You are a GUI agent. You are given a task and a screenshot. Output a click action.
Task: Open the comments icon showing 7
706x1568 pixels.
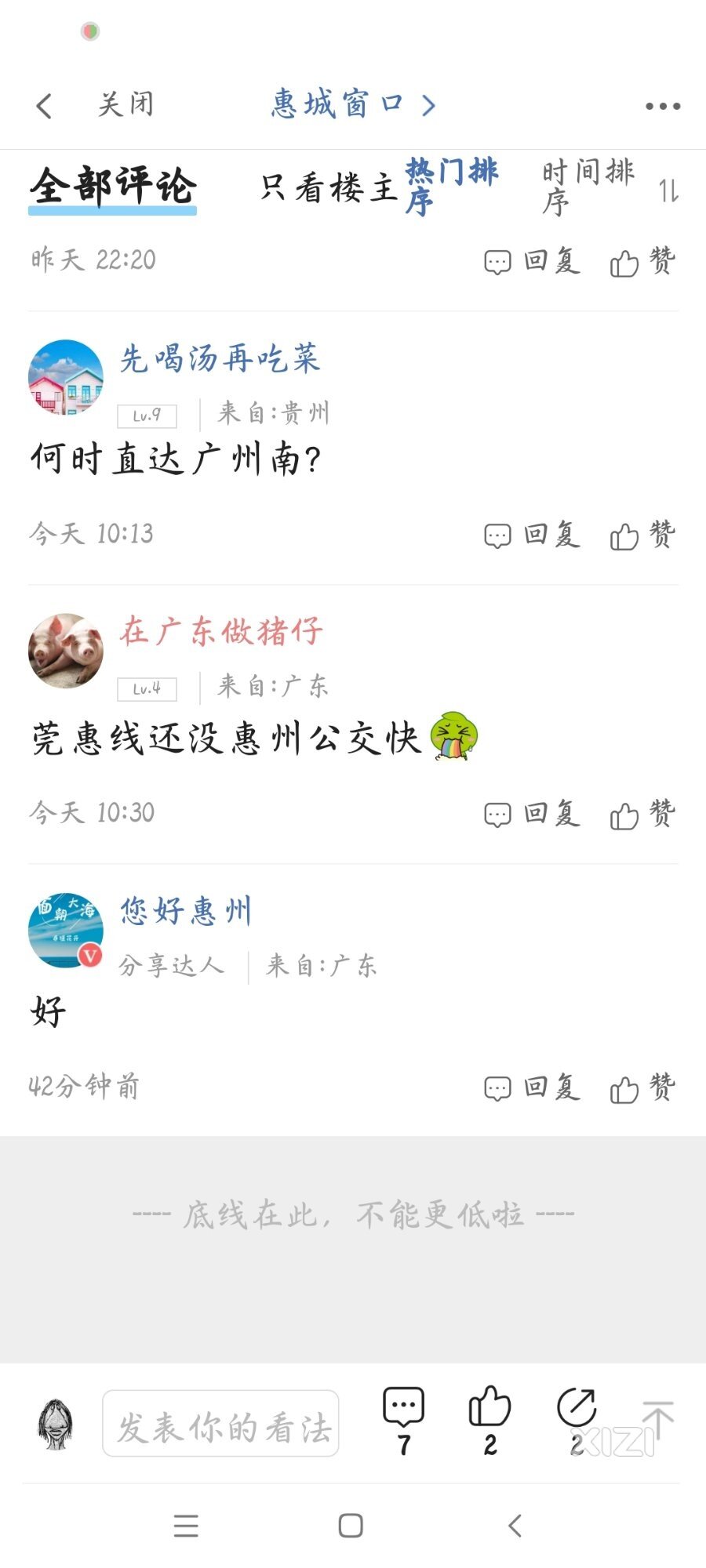tap(403, 1419)
